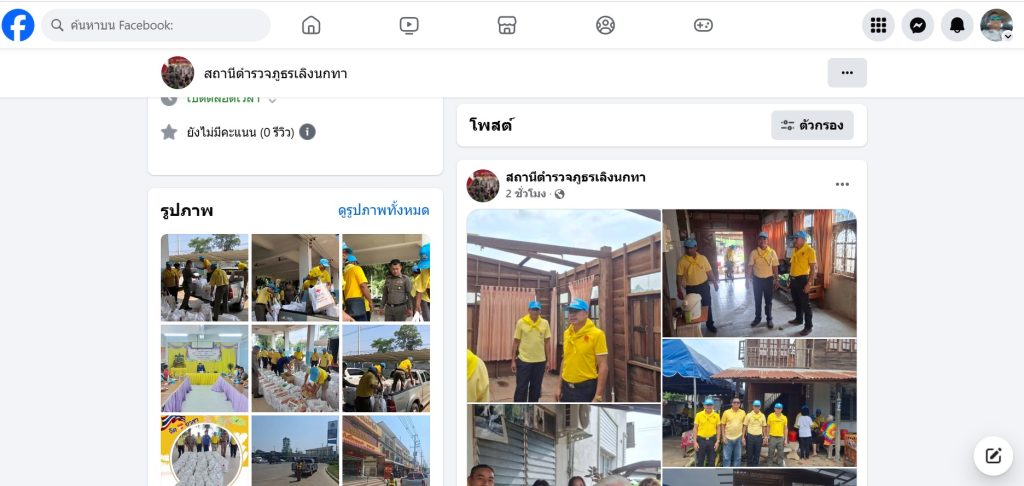
Task: Go to the Facebook Home tab
Action: click(x=311, y=25)
